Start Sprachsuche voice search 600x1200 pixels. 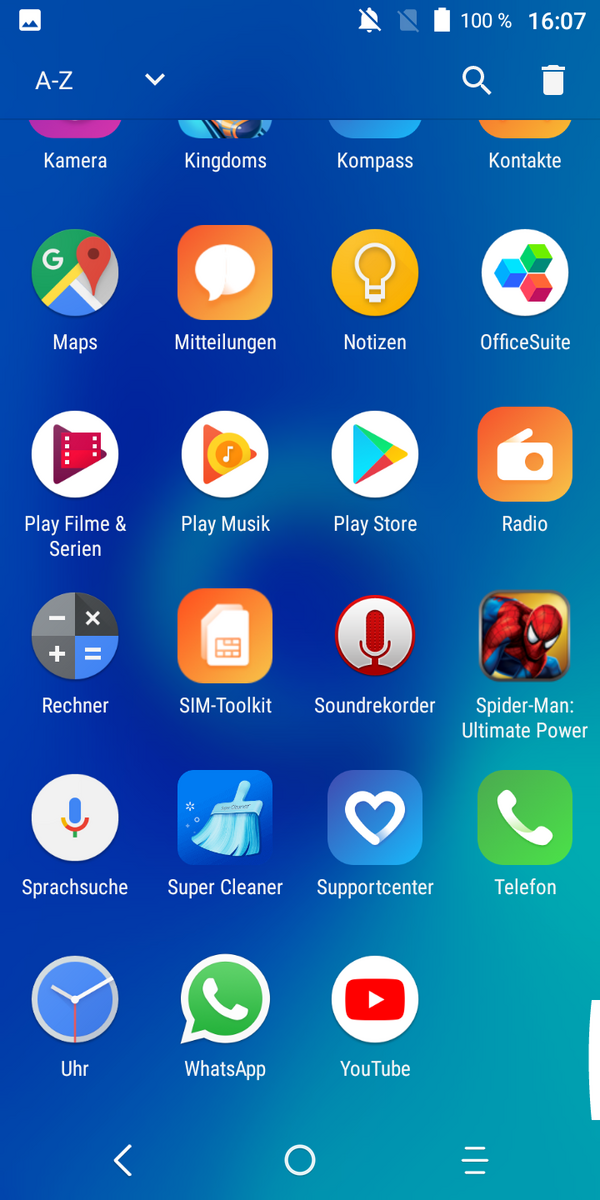tap(75, 818)
